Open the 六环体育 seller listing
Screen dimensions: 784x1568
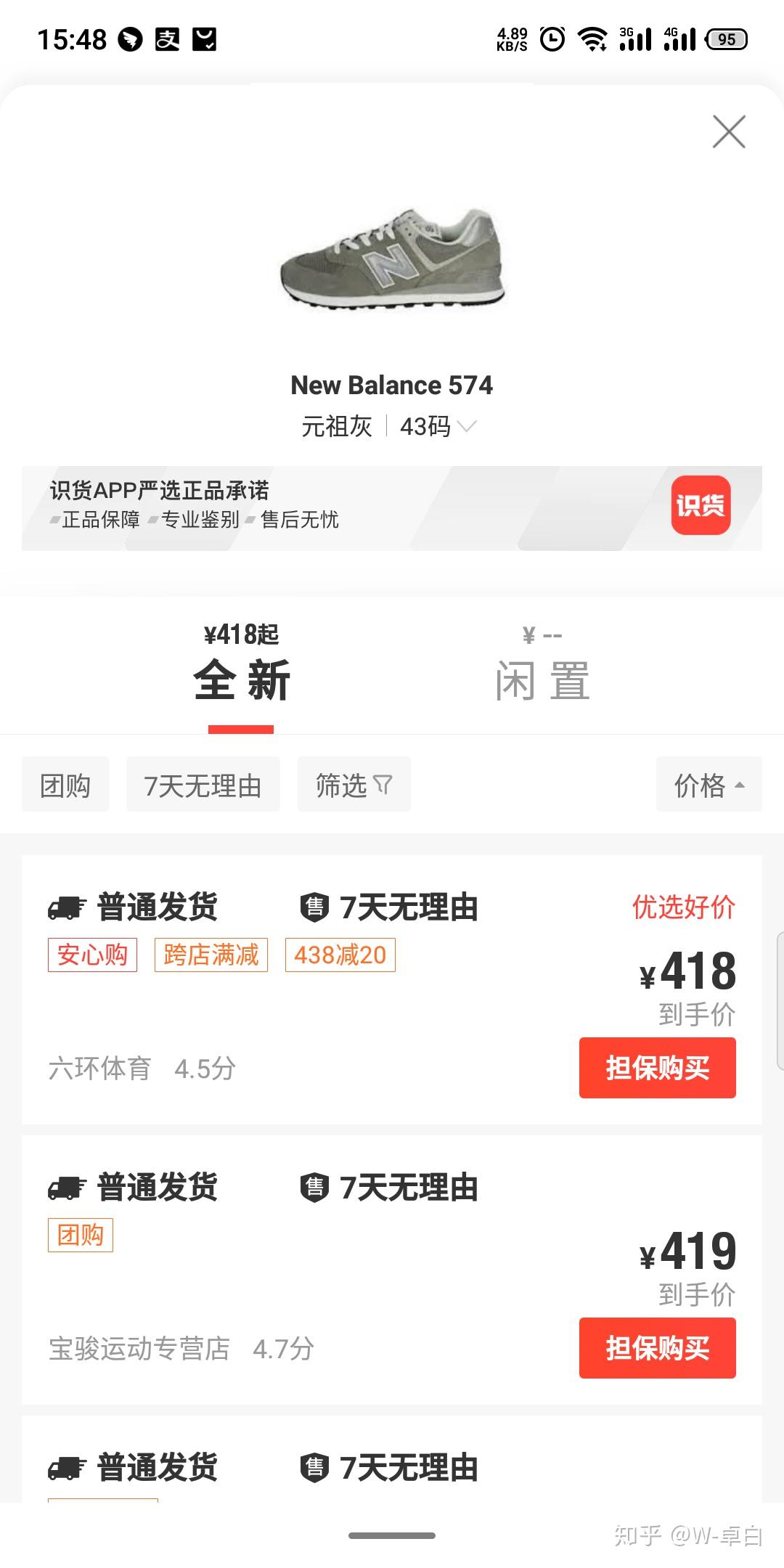(x=100, y=1069)
